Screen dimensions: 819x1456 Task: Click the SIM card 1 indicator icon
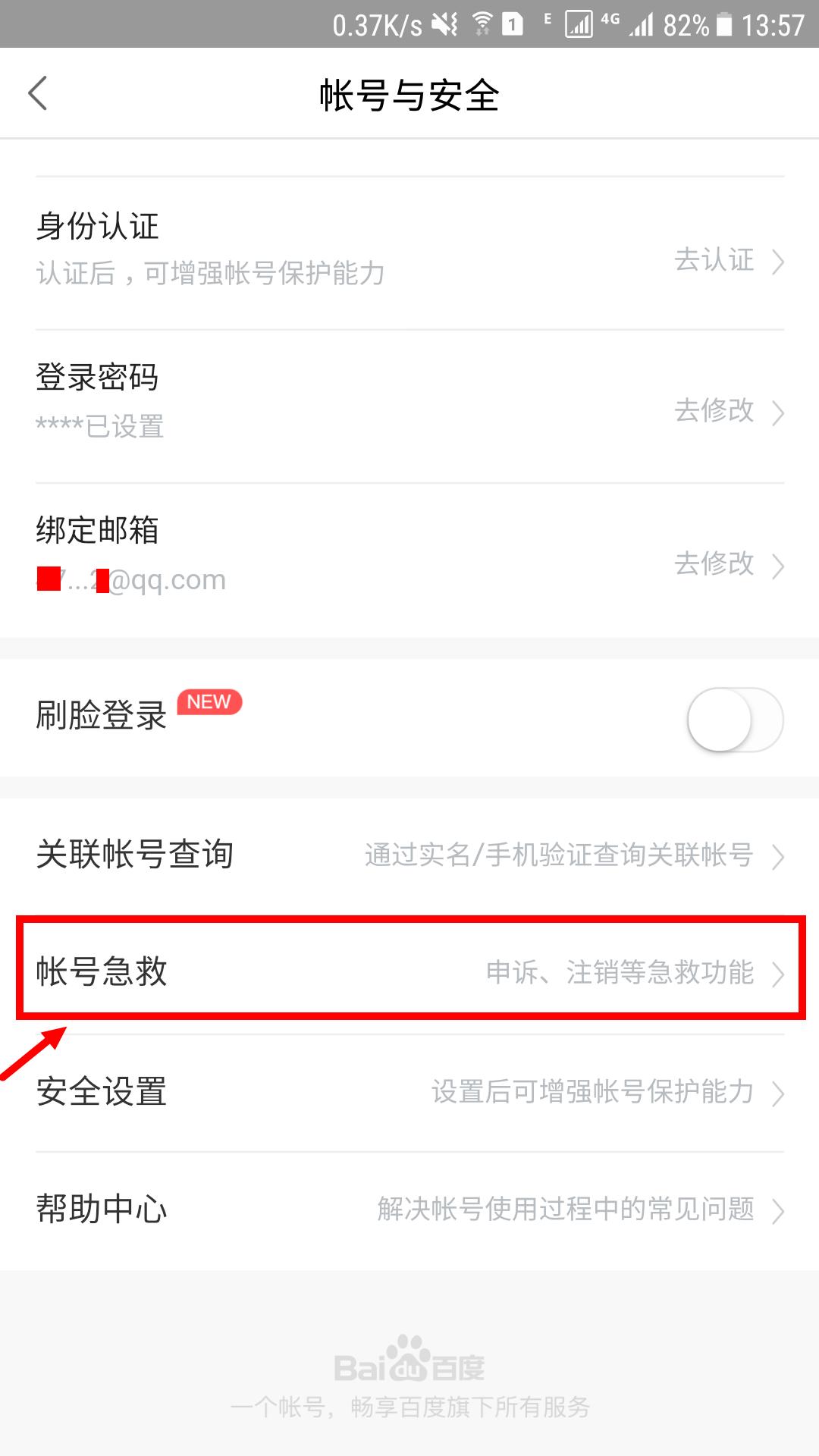coord(515,23)
